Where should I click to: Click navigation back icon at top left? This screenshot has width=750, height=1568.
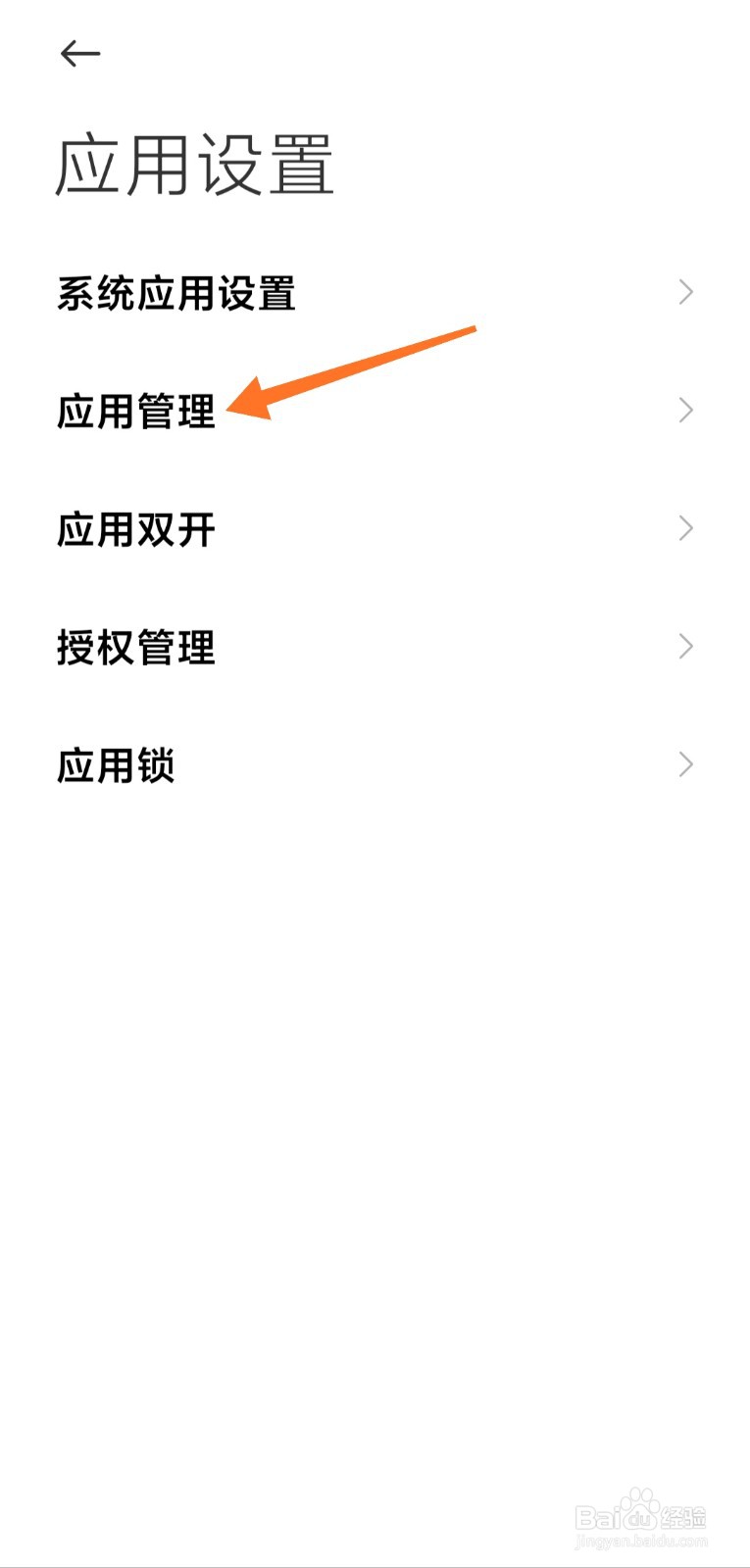[x=80, y=54]
